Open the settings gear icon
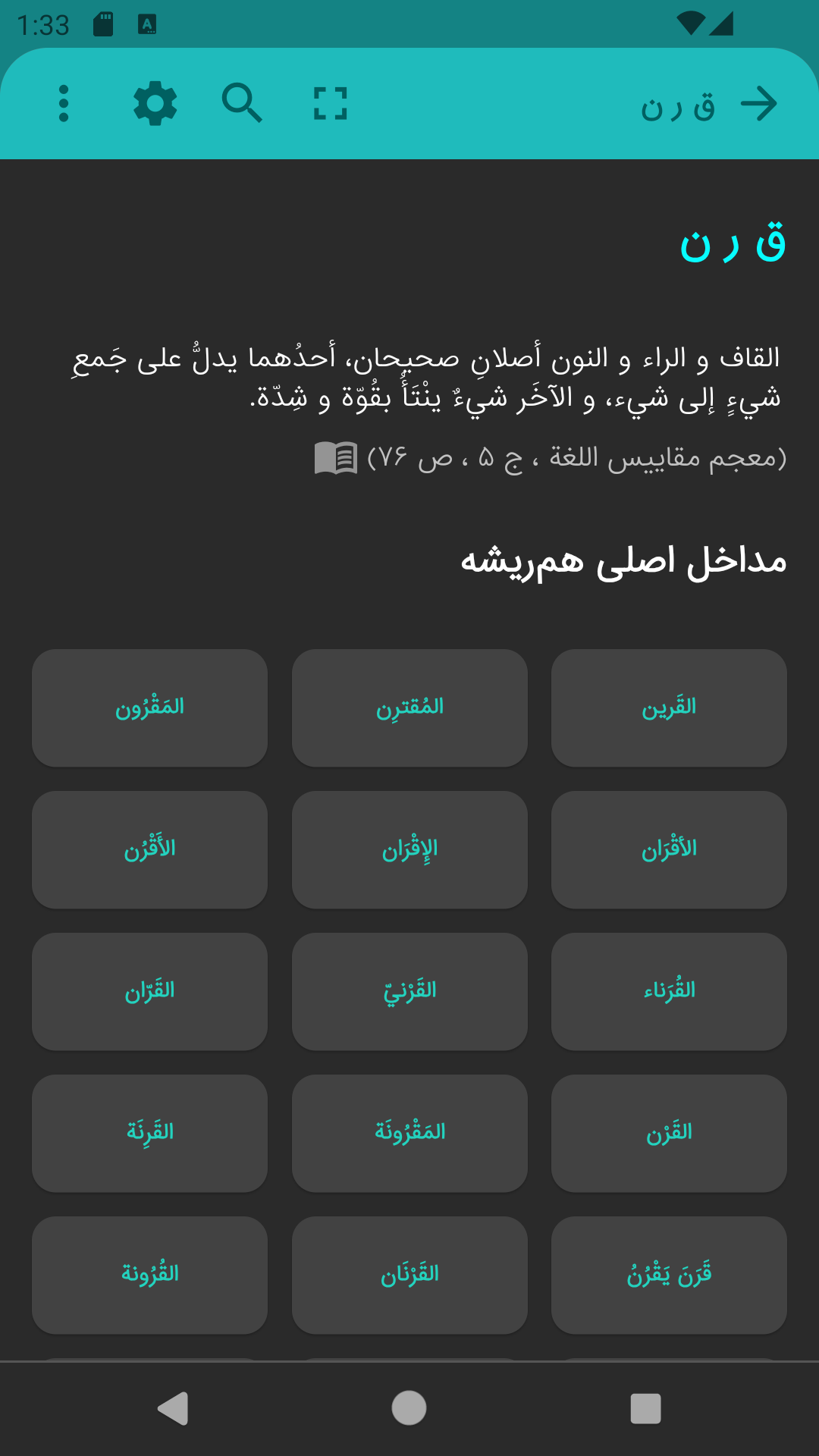The image size is (819, 1456). (155, 104)
